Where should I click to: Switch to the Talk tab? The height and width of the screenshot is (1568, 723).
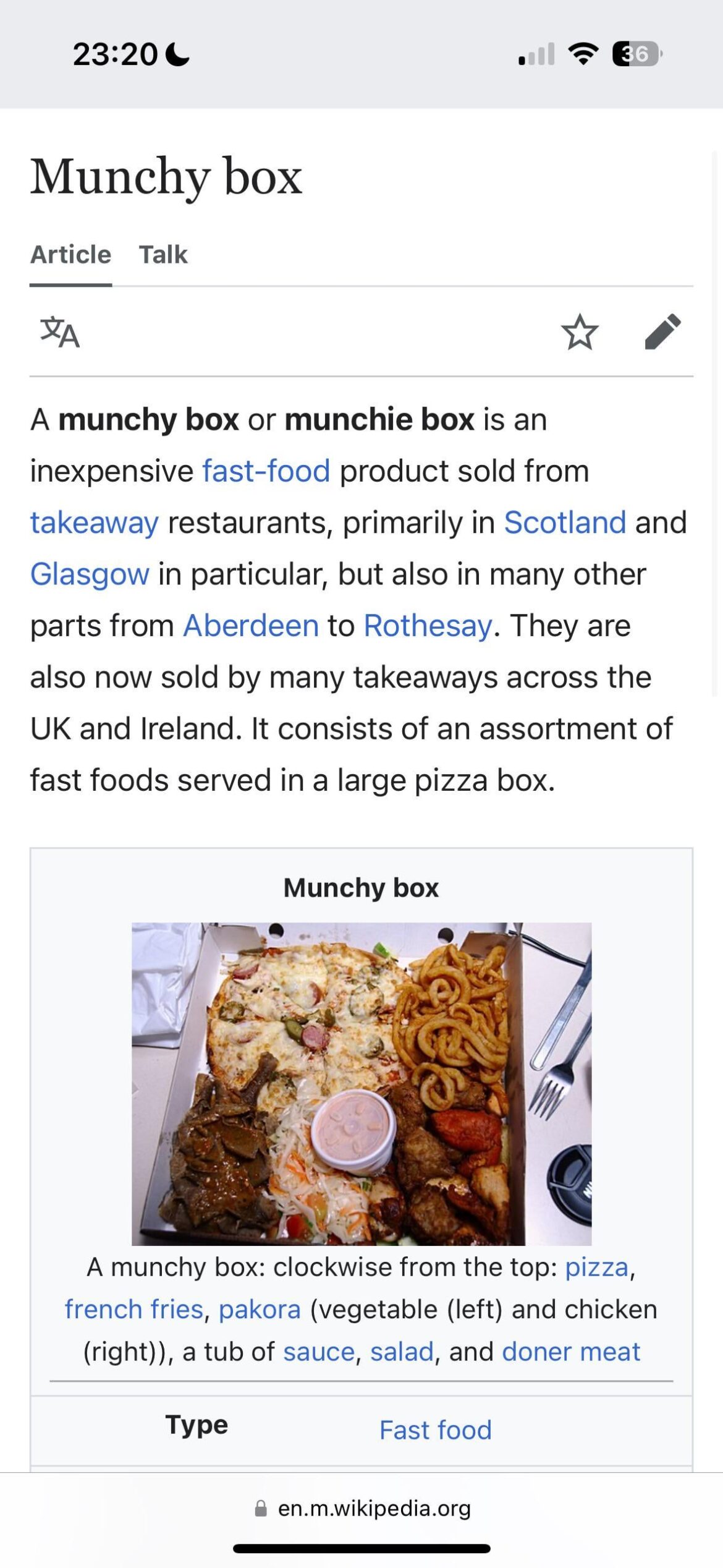click(x=163, y=255)
